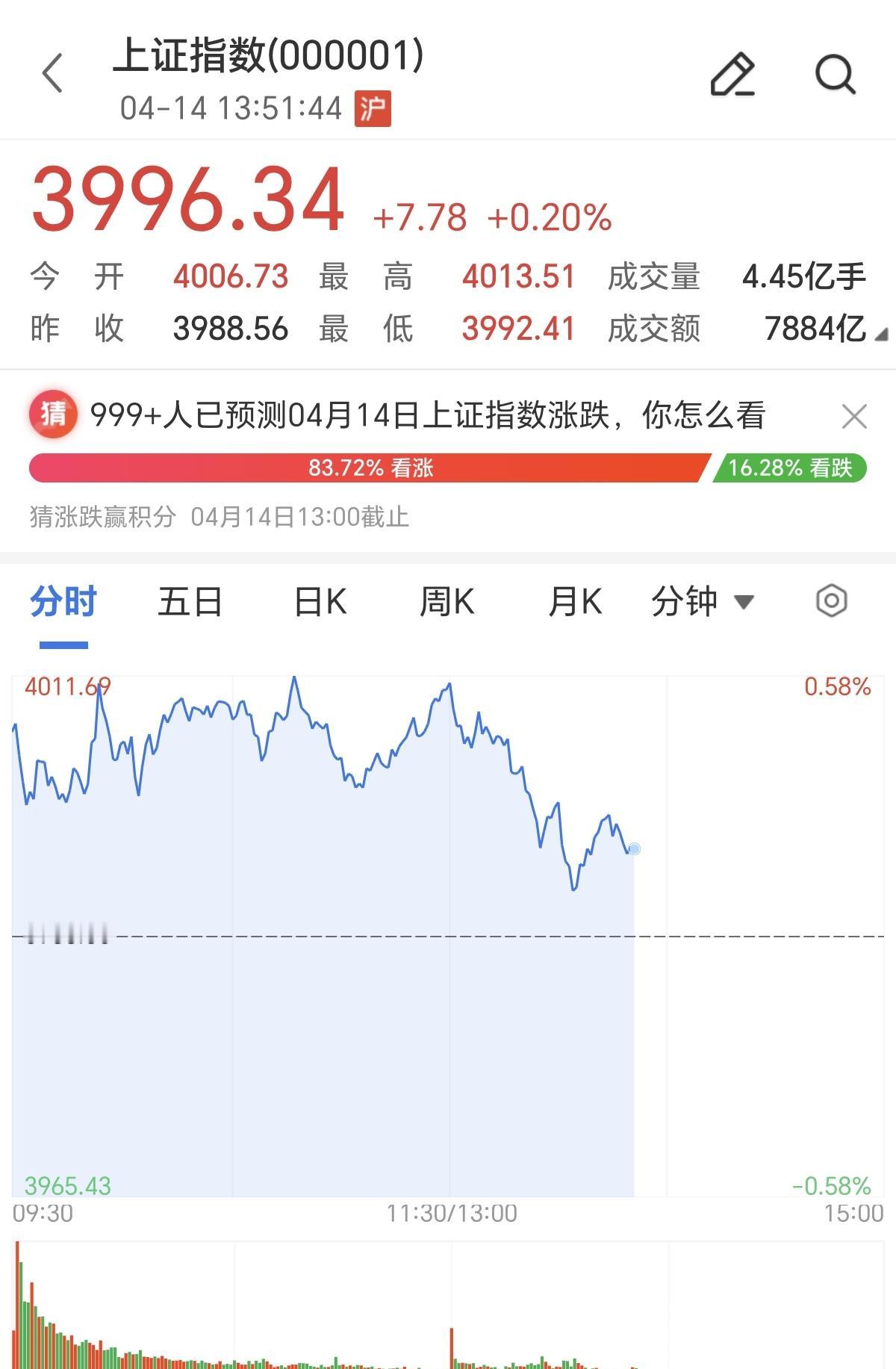Toggle to the 分时 intraday view

63,600
